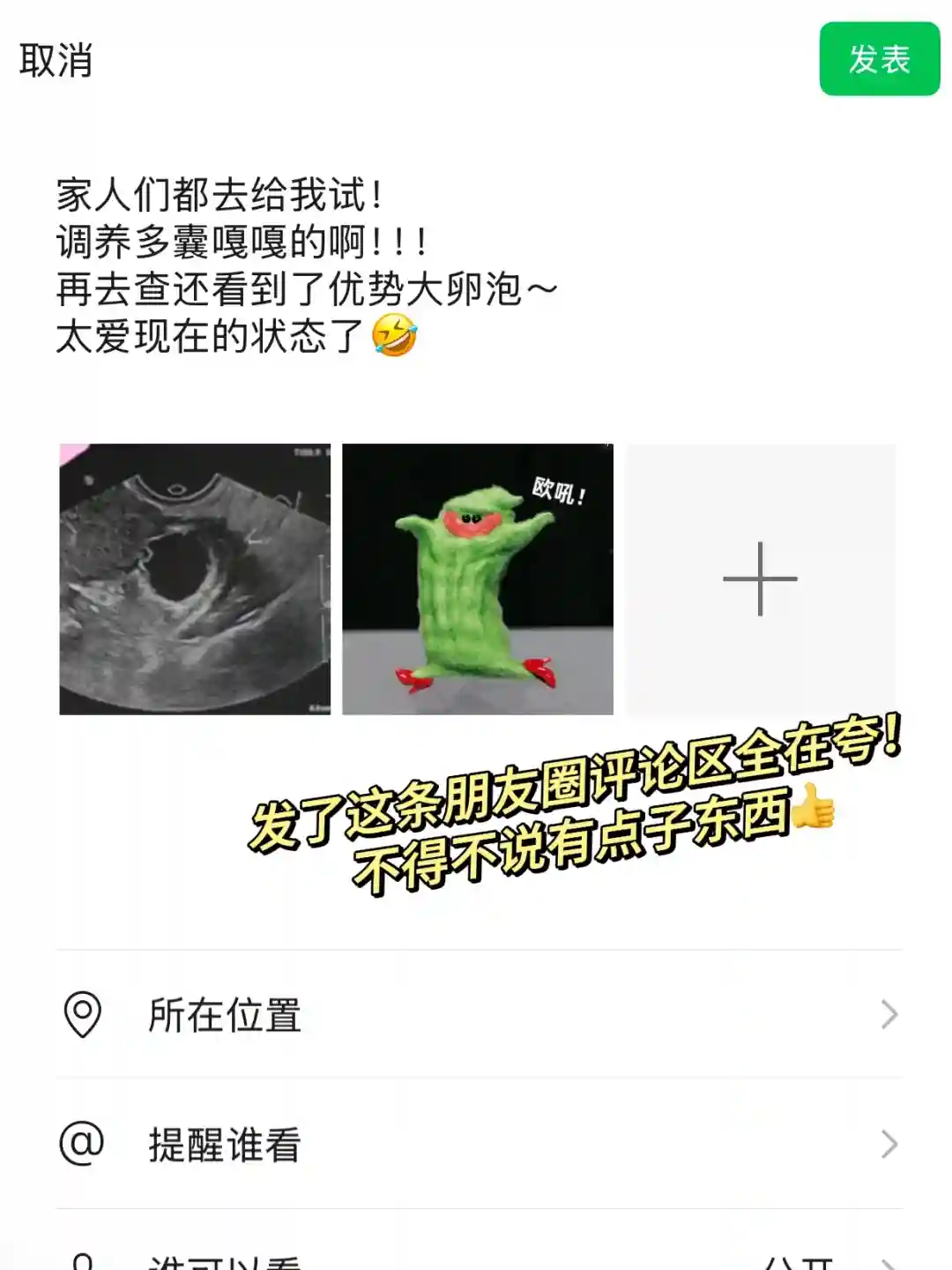Screen dimensions: 952x1270
Task: Choose who to mention via 提醒谁看
Action: click(478, 1144)
